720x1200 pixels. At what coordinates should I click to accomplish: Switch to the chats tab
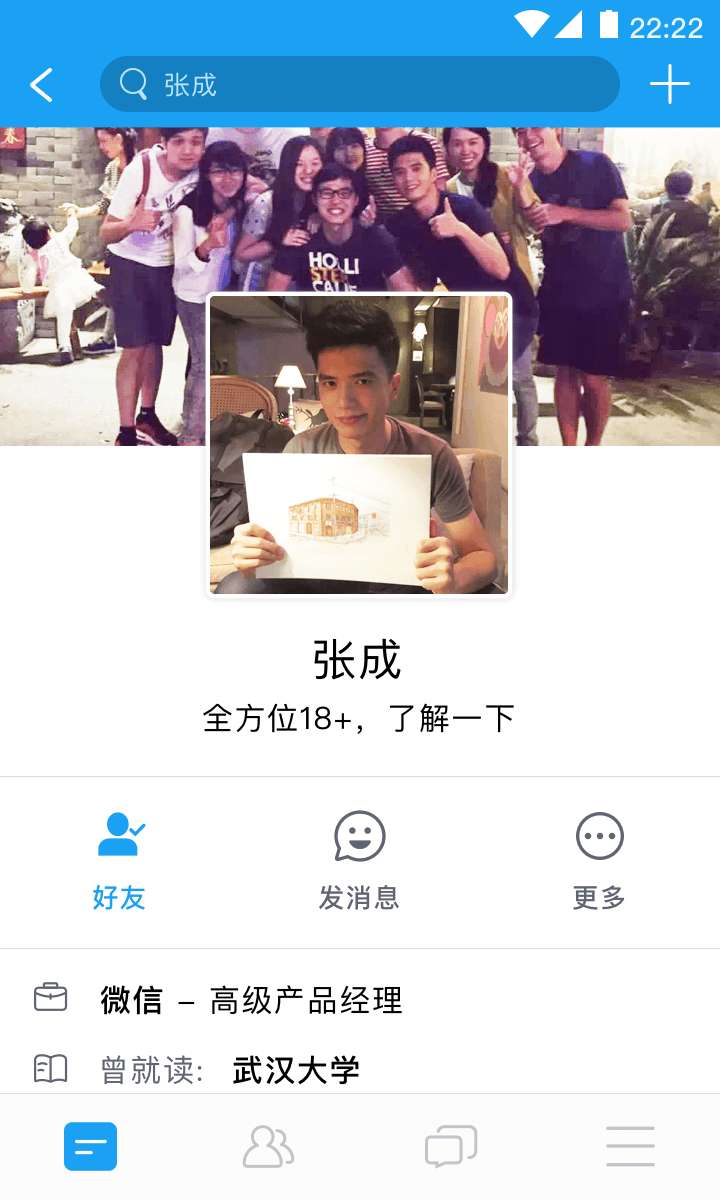pyautogui.click(x=450, y=1146)
